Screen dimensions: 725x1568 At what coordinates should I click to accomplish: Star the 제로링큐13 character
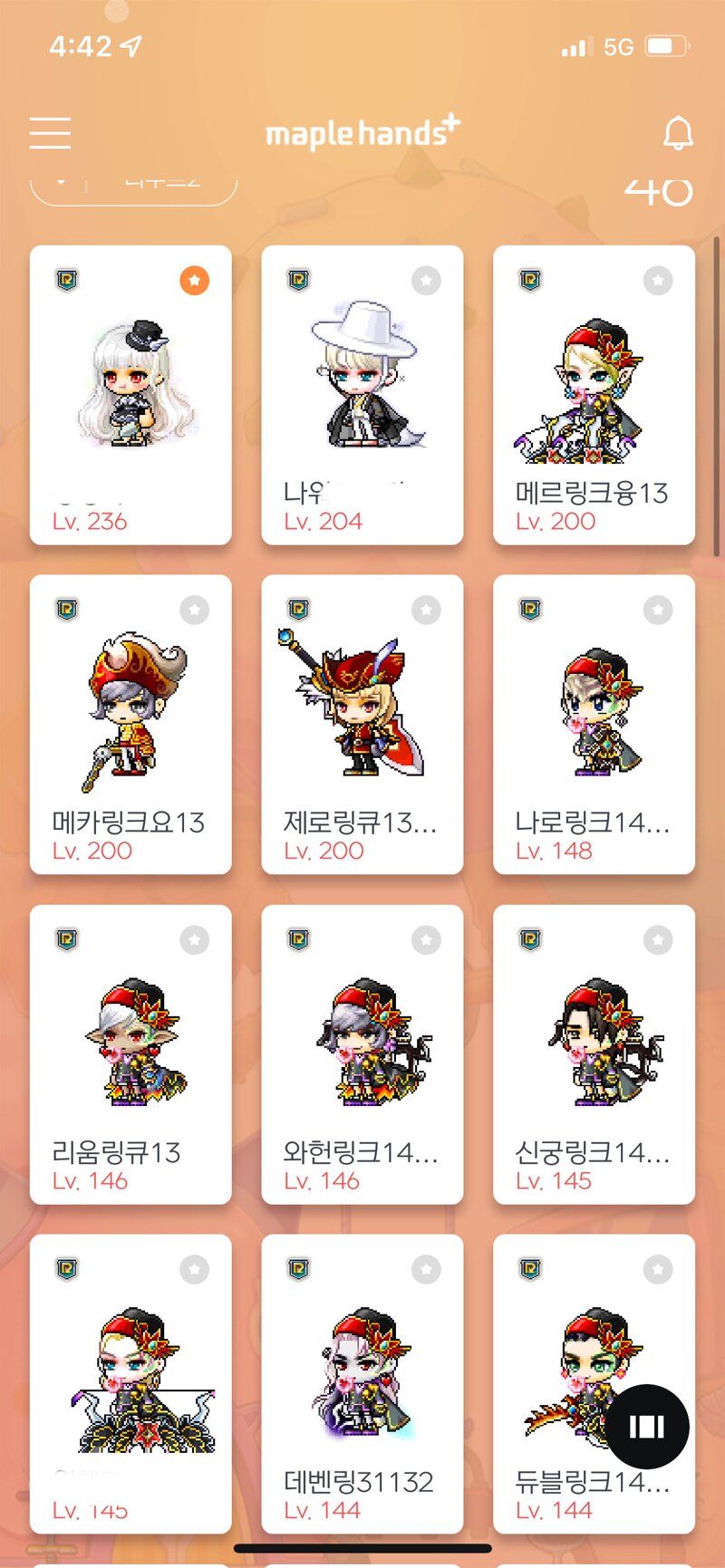426,611
